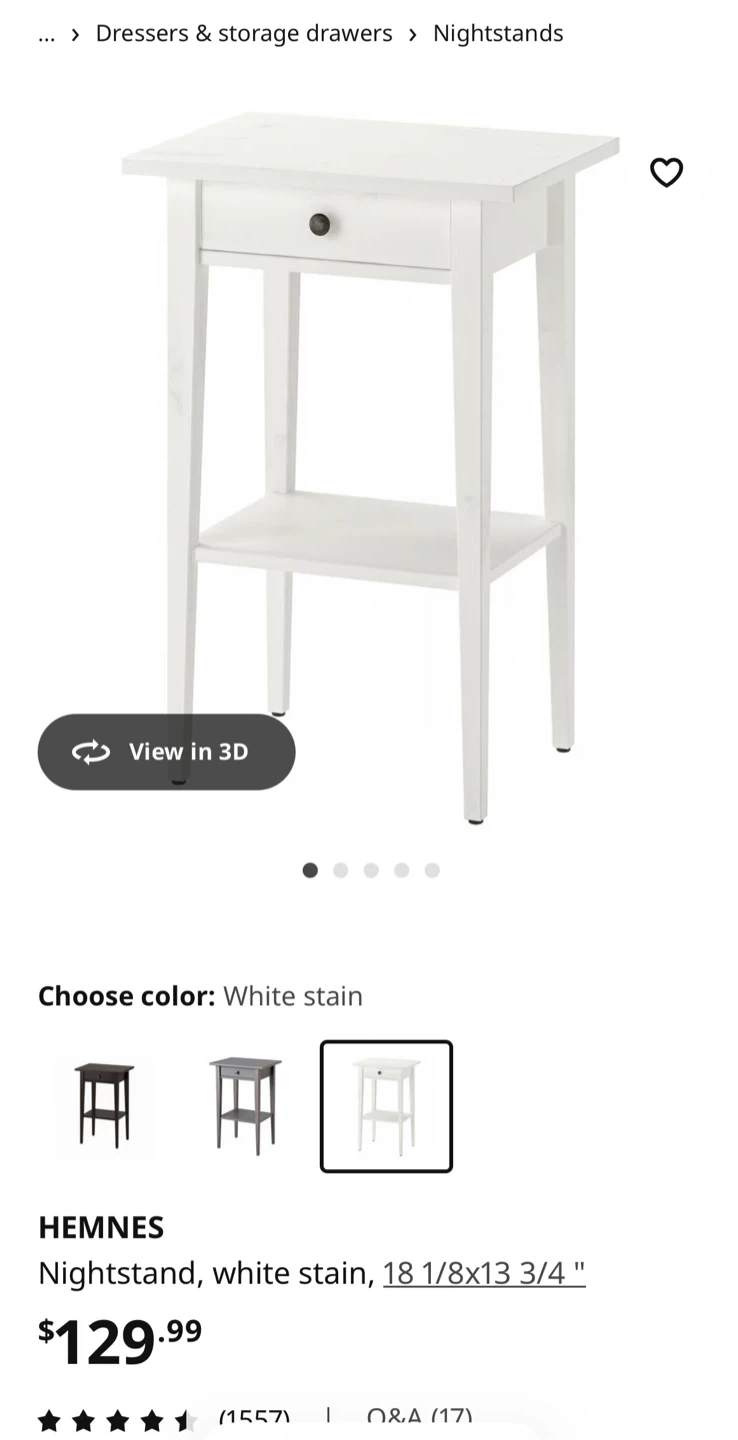Open the 1557 customer reviews

pyautogui.click(x=254, y=1420)
